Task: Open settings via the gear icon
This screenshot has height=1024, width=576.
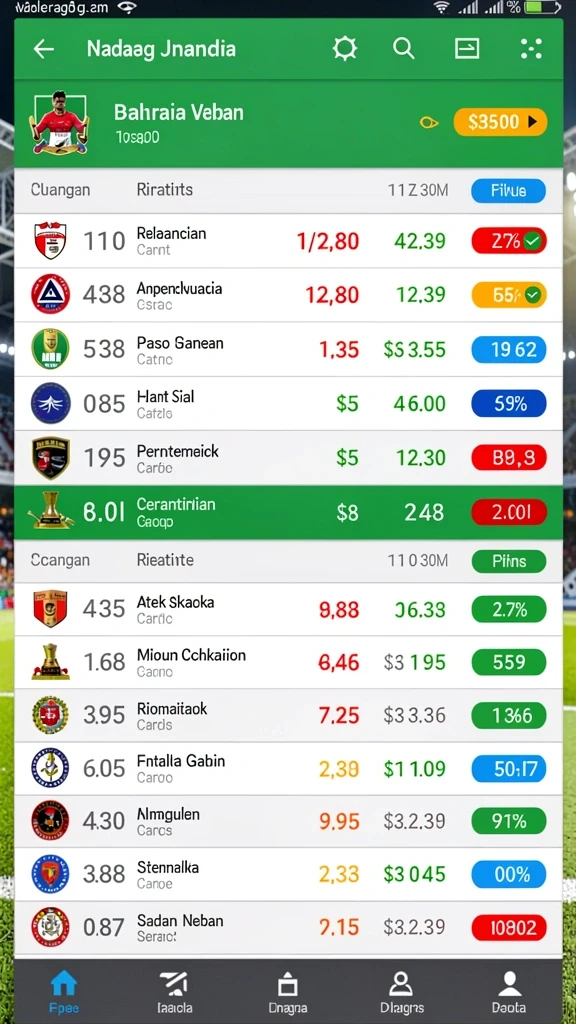Action: [345, 49]
